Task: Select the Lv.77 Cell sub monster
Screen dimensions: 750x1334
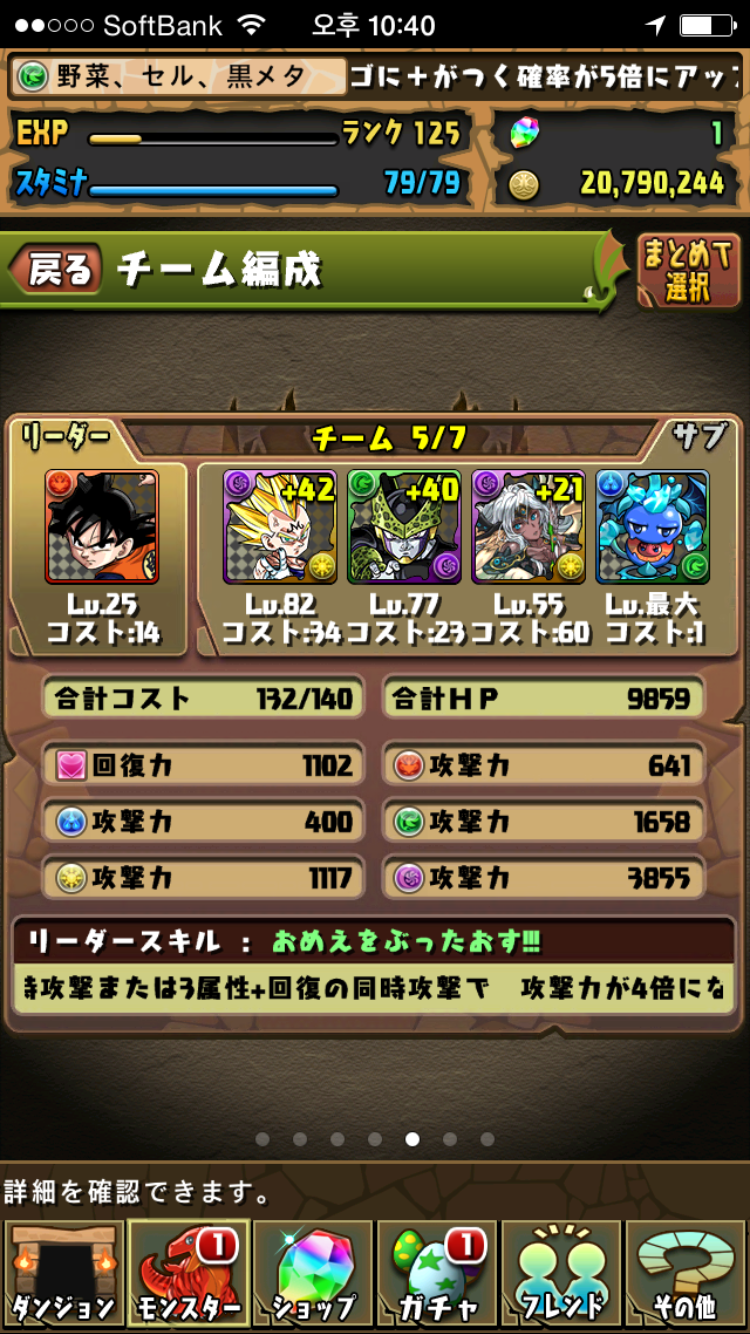Action: [x=404, y=527]
